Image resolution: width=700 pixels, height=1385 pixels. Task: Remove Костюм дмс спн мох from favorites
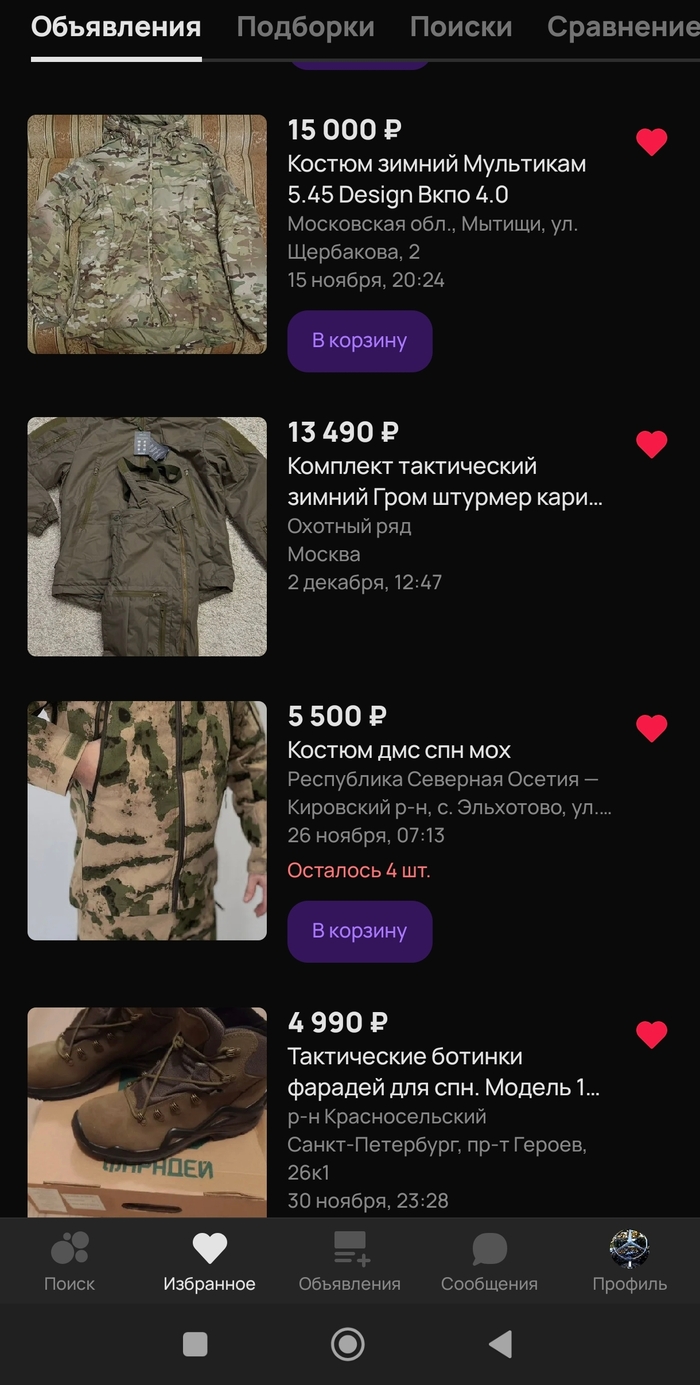point(651,728)
